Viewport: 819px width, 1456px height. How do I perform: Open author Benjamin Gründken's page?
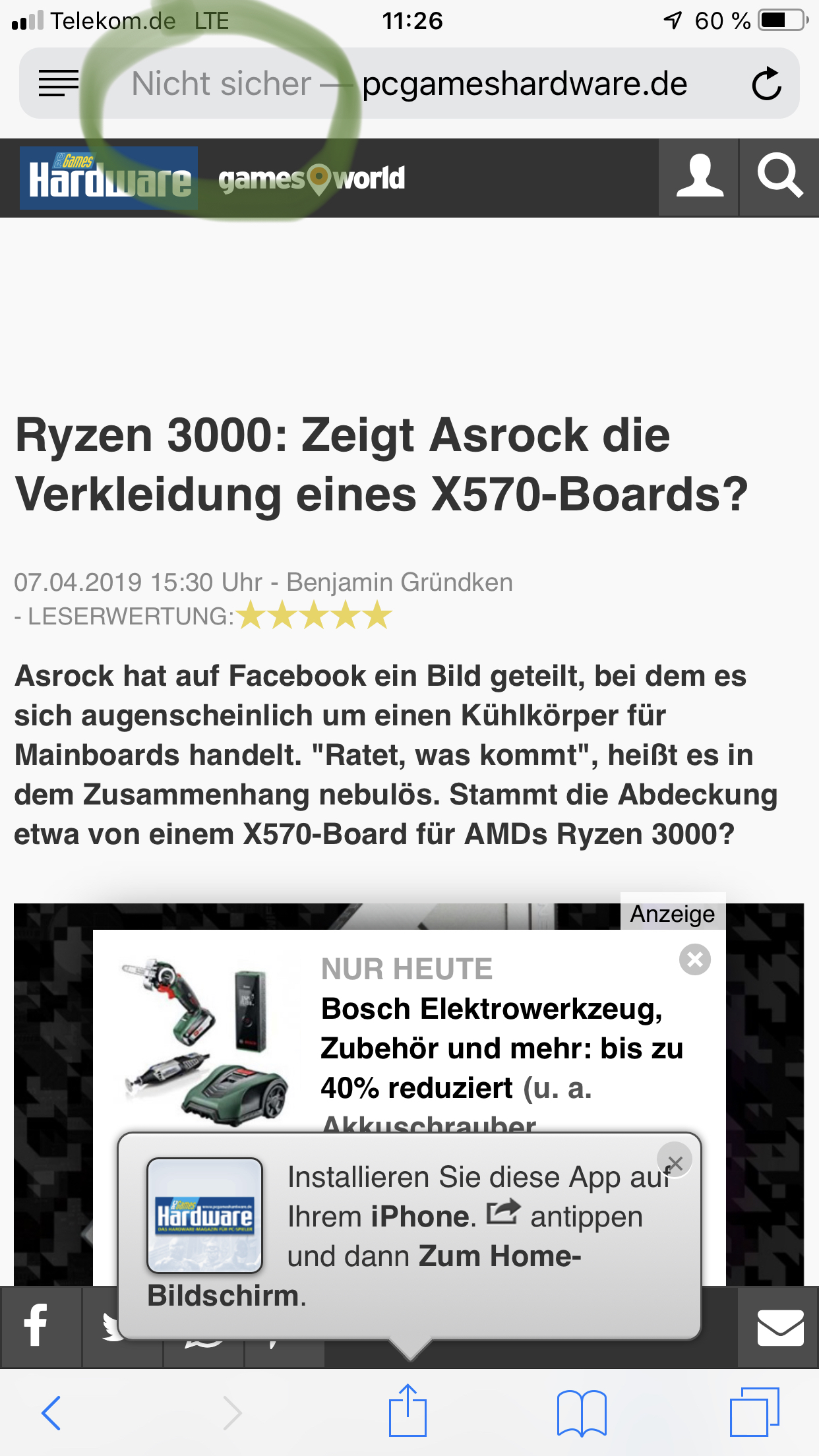[400, 582]
